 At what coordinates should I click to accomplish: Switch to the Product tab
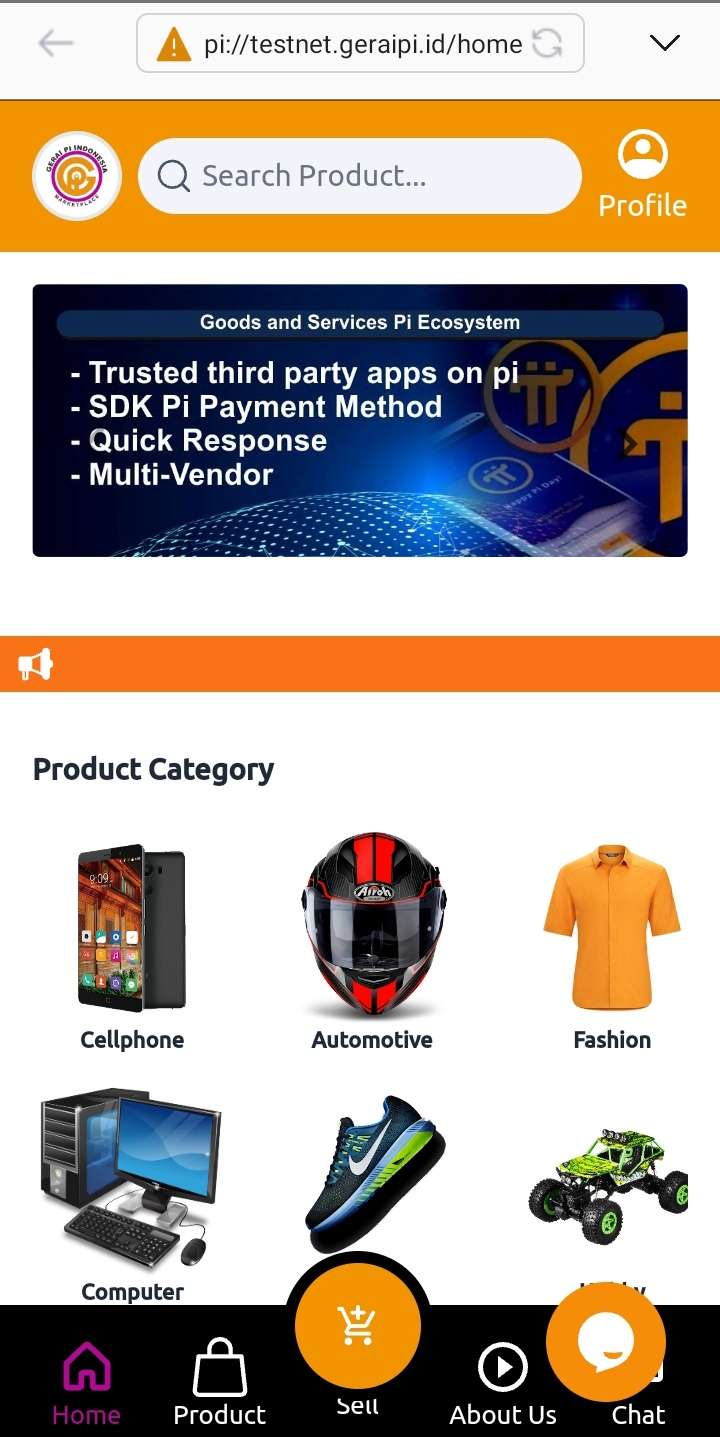coord(219,1385)
